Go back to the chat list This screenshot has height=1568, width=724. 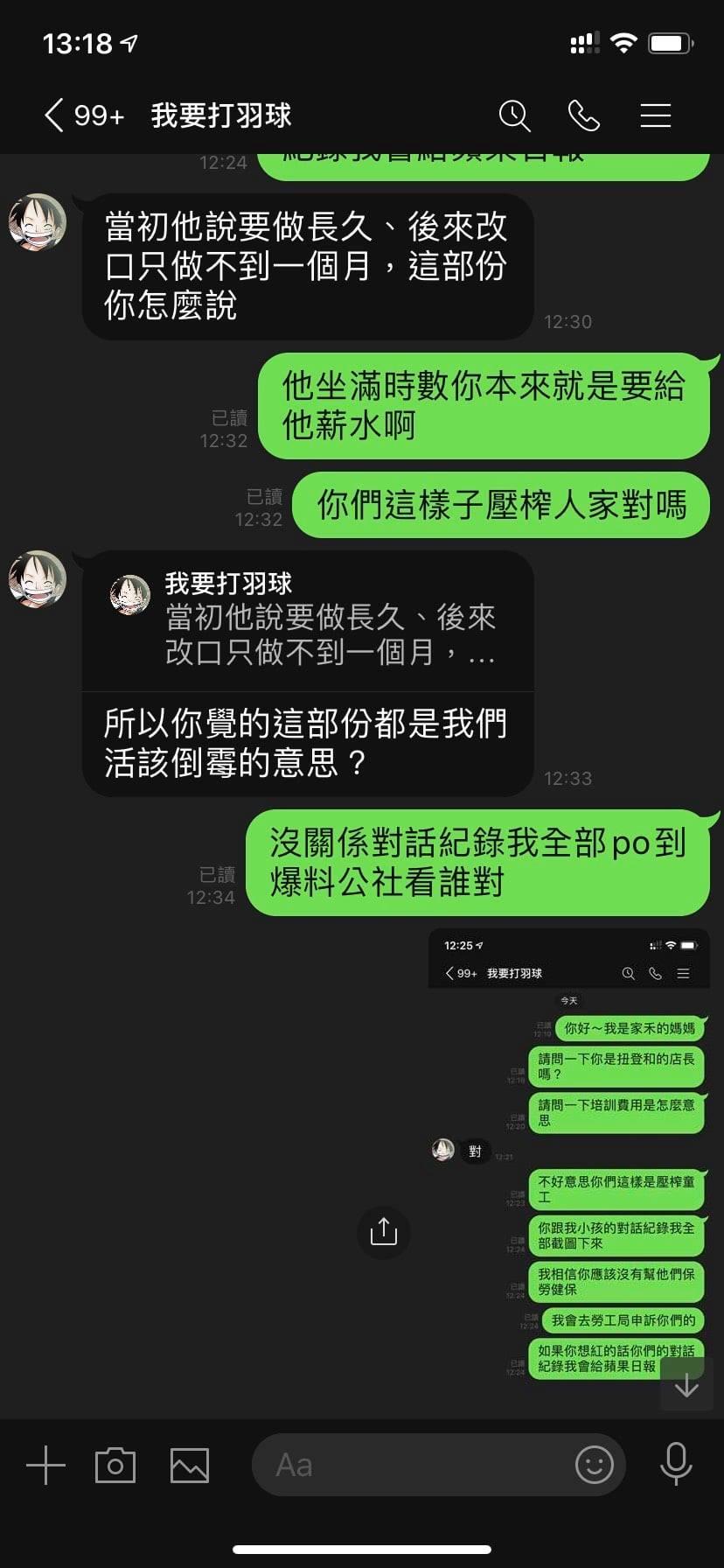(x=54, y=115)
